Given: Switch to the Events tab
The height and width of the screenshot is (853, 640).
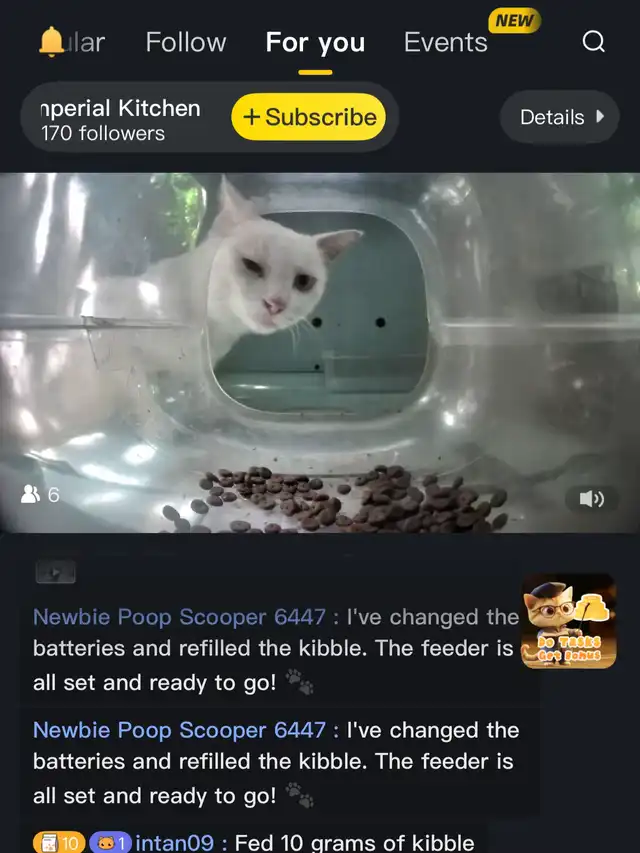Looking at the screenshot, I should pos(446,42).
